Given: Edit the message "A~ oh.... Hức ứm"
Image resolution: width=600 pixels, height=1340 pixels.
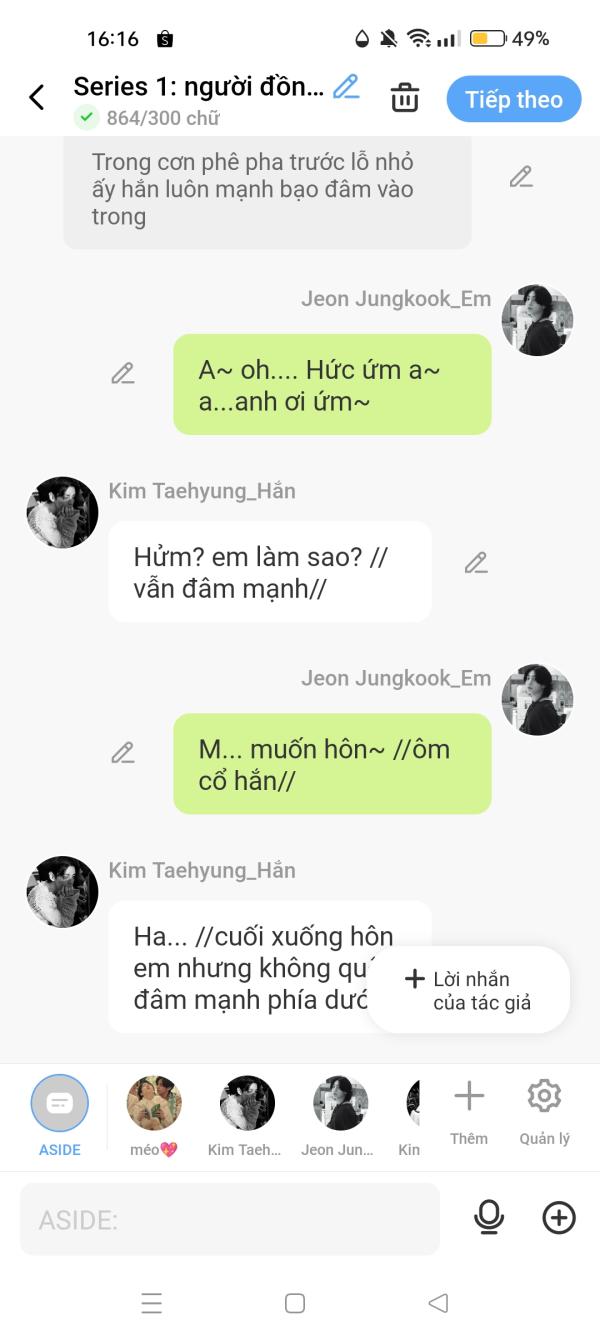Looking at the screenshot, I should 123,374.
